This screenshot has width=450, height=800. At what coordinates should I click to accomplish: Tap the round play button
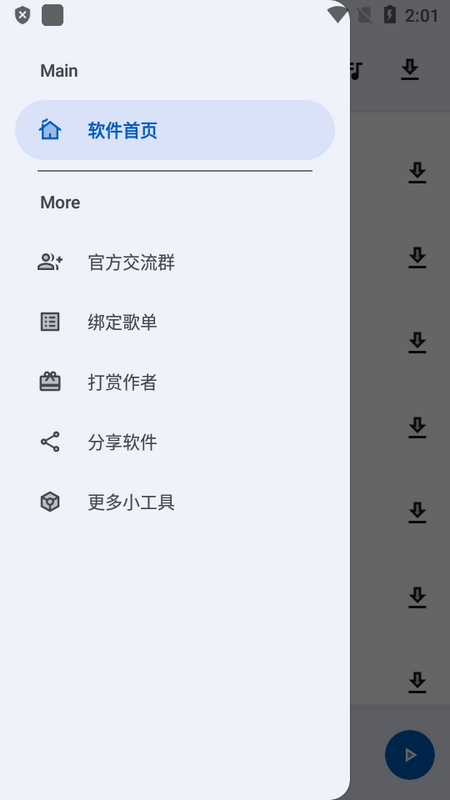tap(410, 755)
